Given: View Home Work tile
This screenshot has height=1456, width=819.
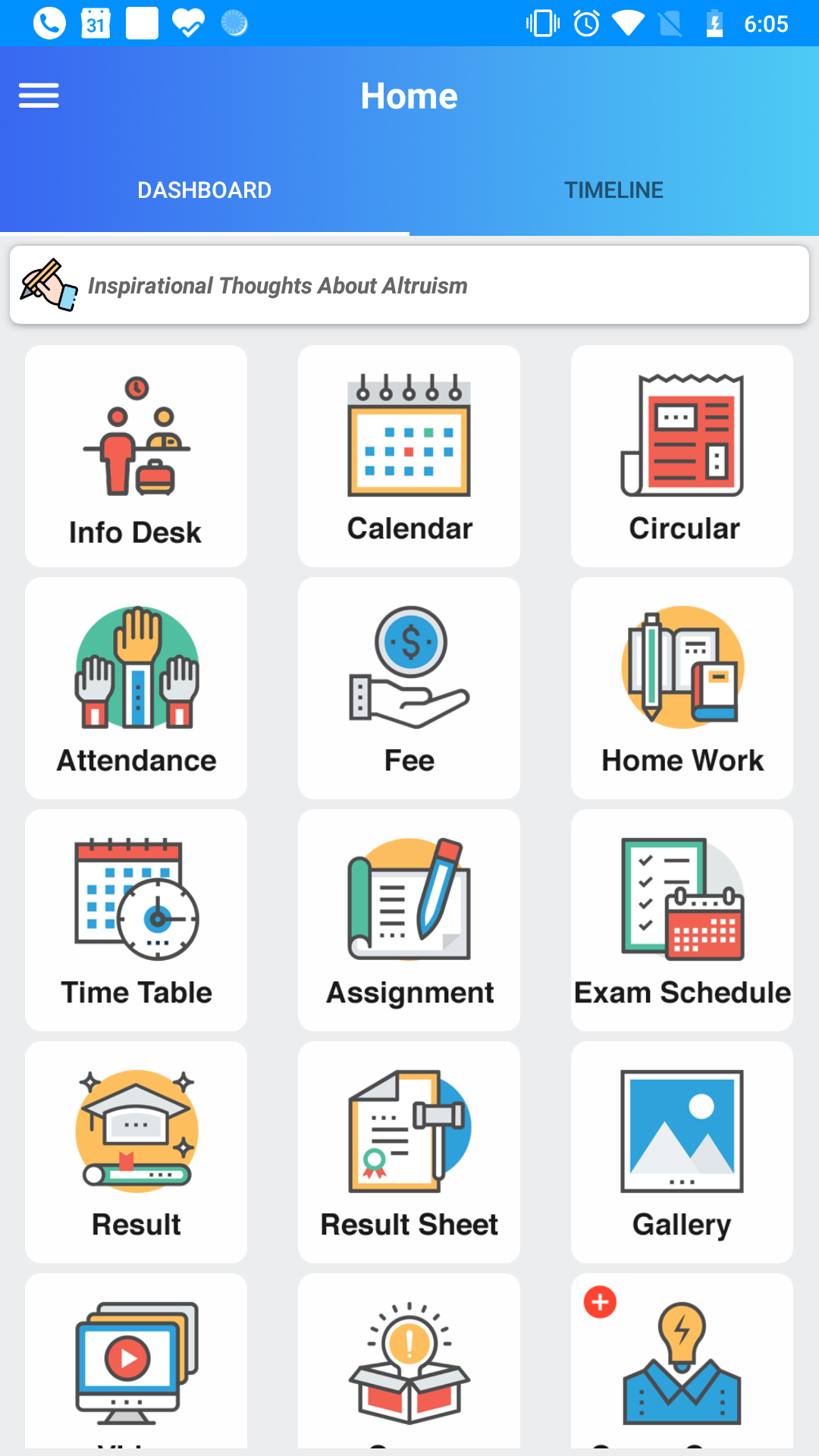Looking at the screenshot, I should pyautogui.click(x=682, y=689).
